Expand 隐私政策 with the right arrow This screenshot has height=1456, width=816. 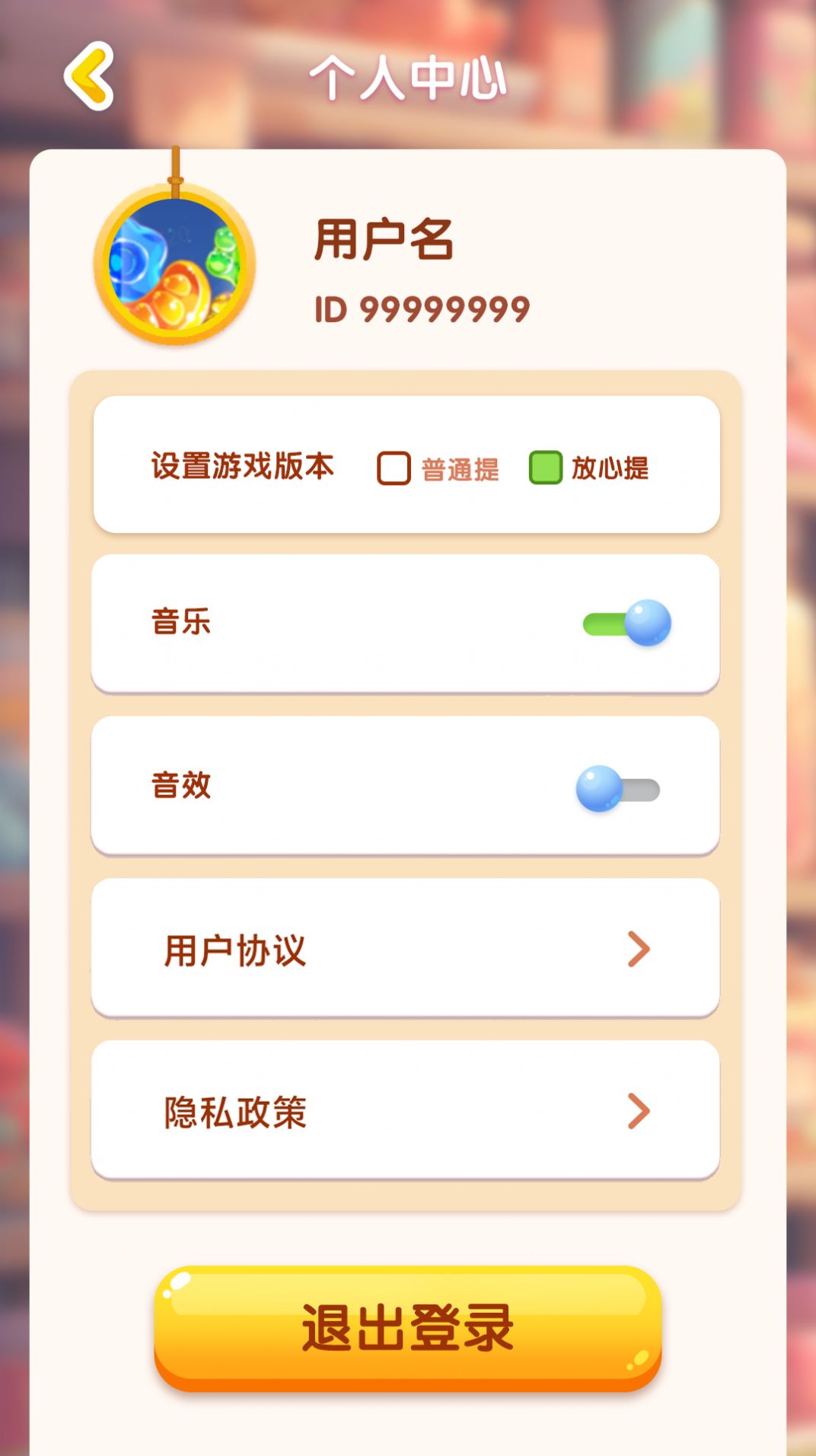(638, 1112)
